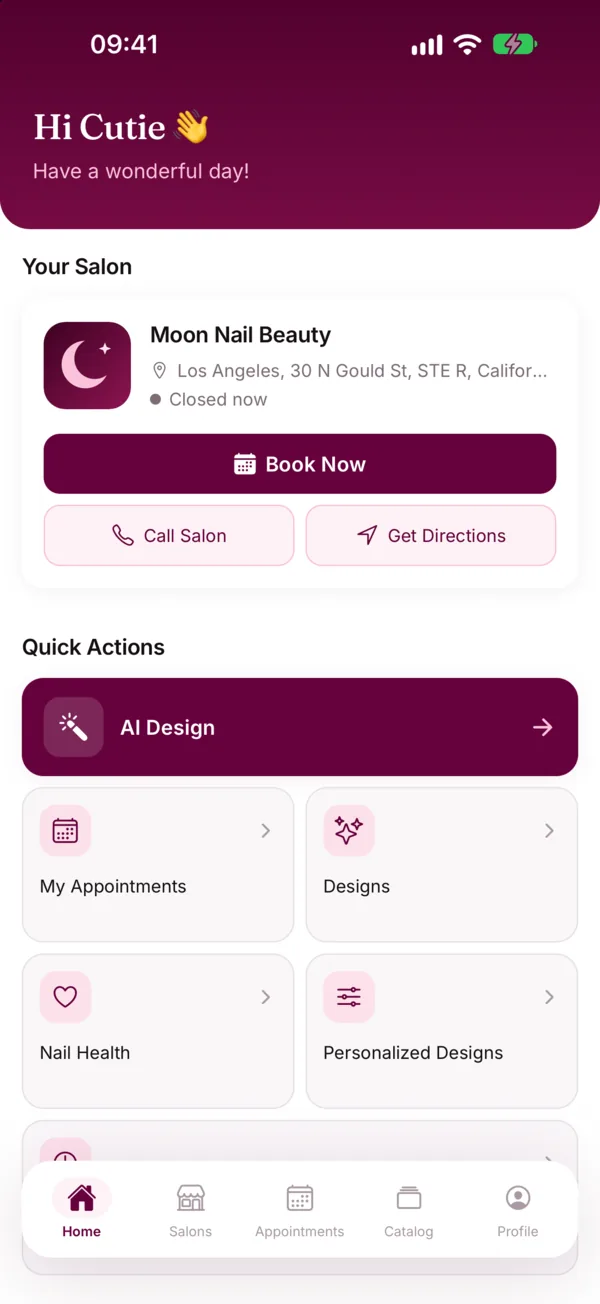Open the Nail Health card

pos(158,1031)
